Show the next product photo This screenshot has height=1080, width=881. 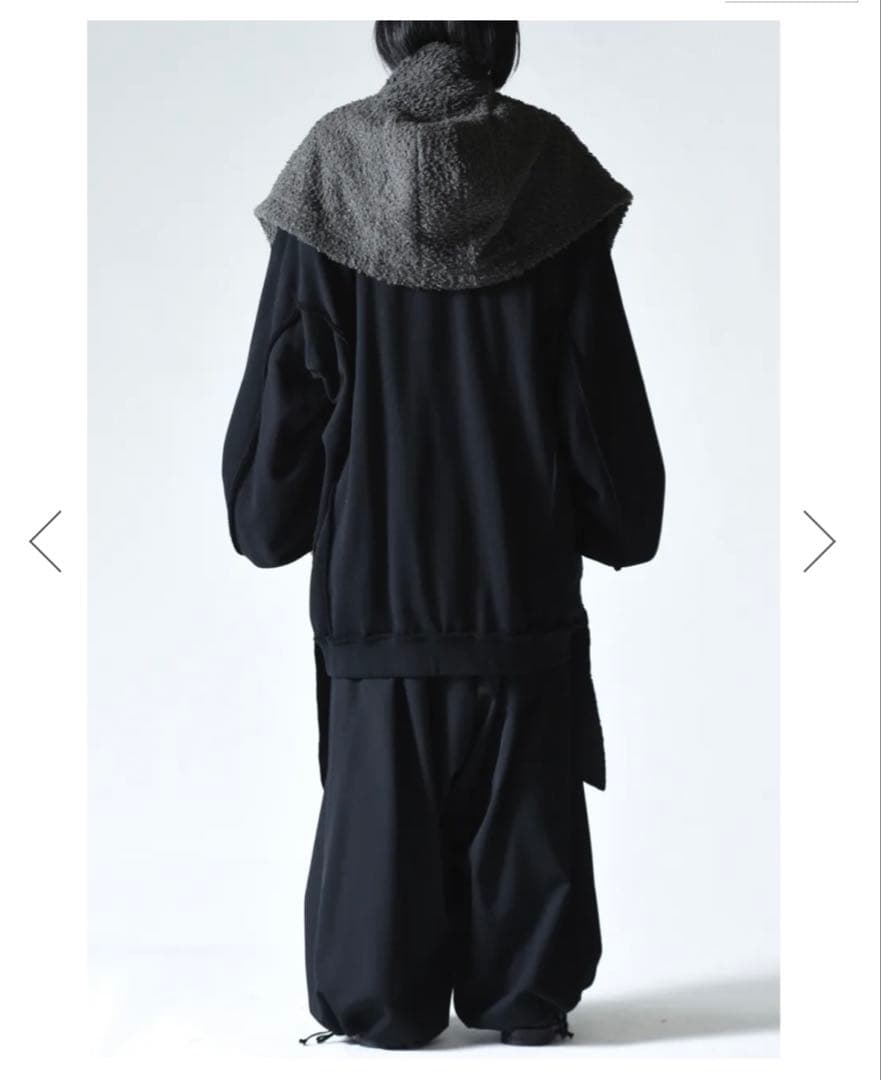(818, 541)
